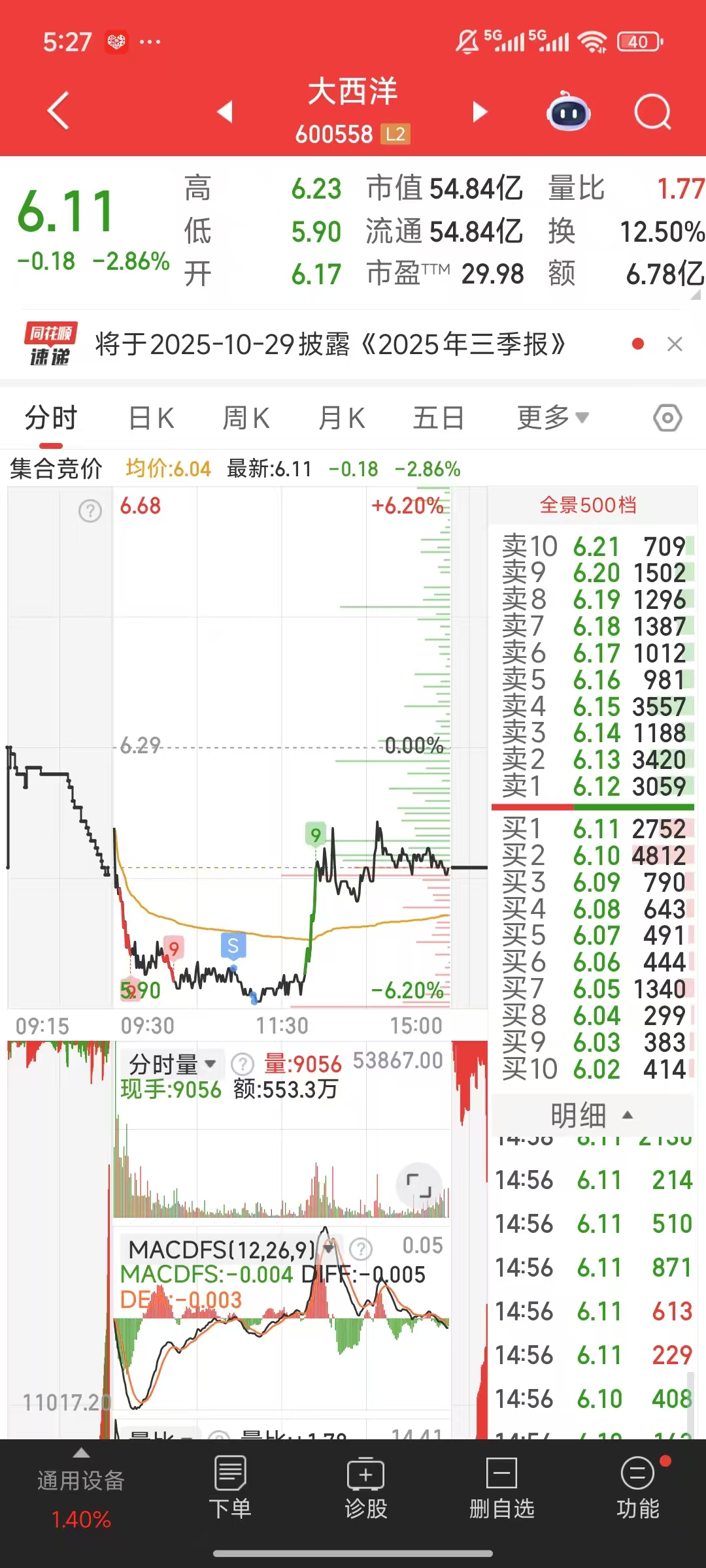Open the robot AI assistant

click(568, 112)
